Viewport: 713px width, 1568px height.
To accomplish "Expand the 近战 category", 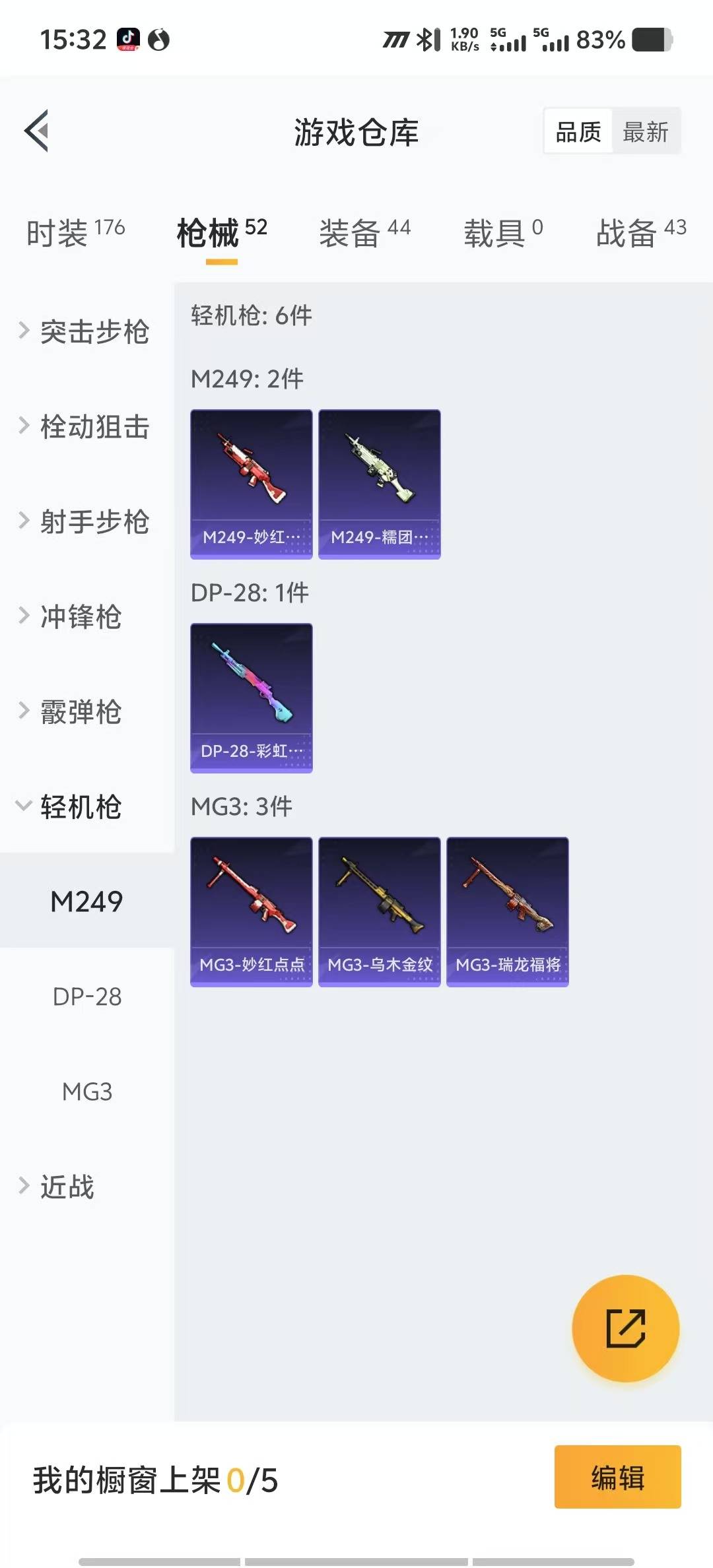I will [x=66, y=1187].
